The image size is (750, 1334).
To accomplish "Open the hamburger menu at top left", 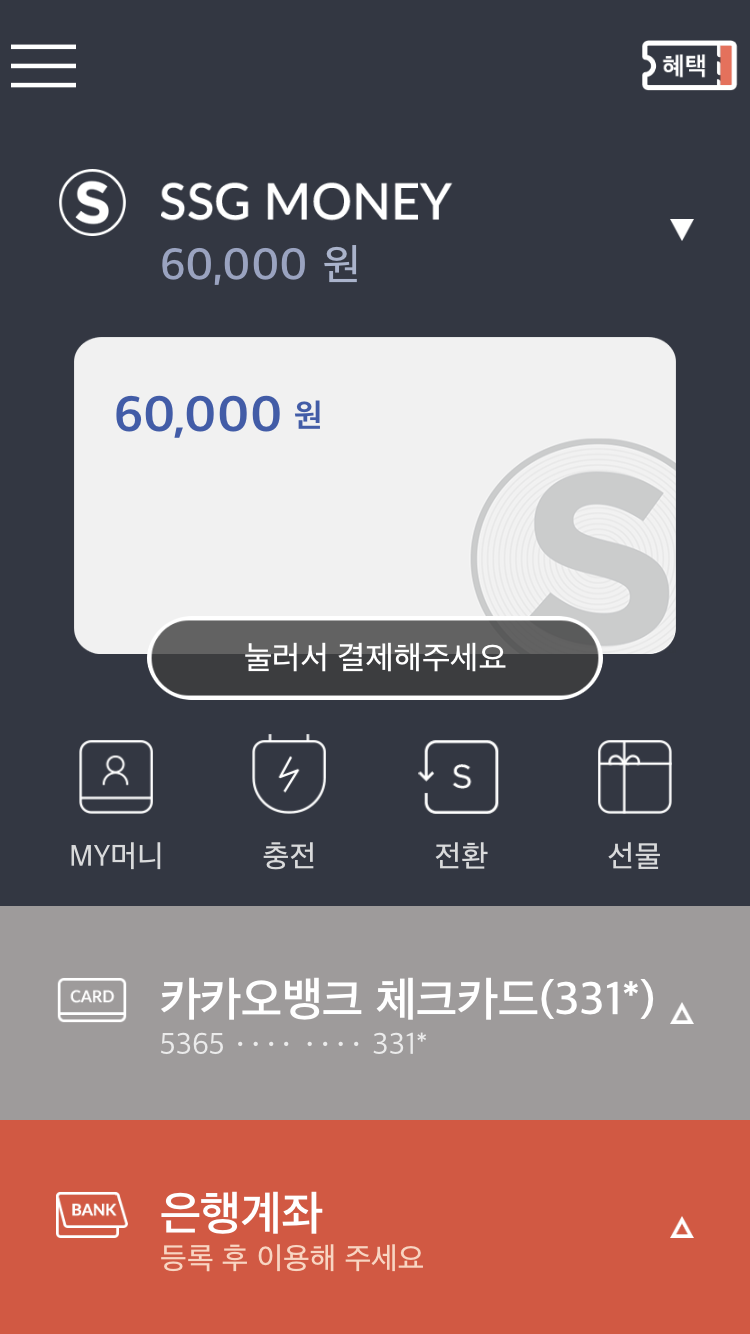I will point(43,66).
